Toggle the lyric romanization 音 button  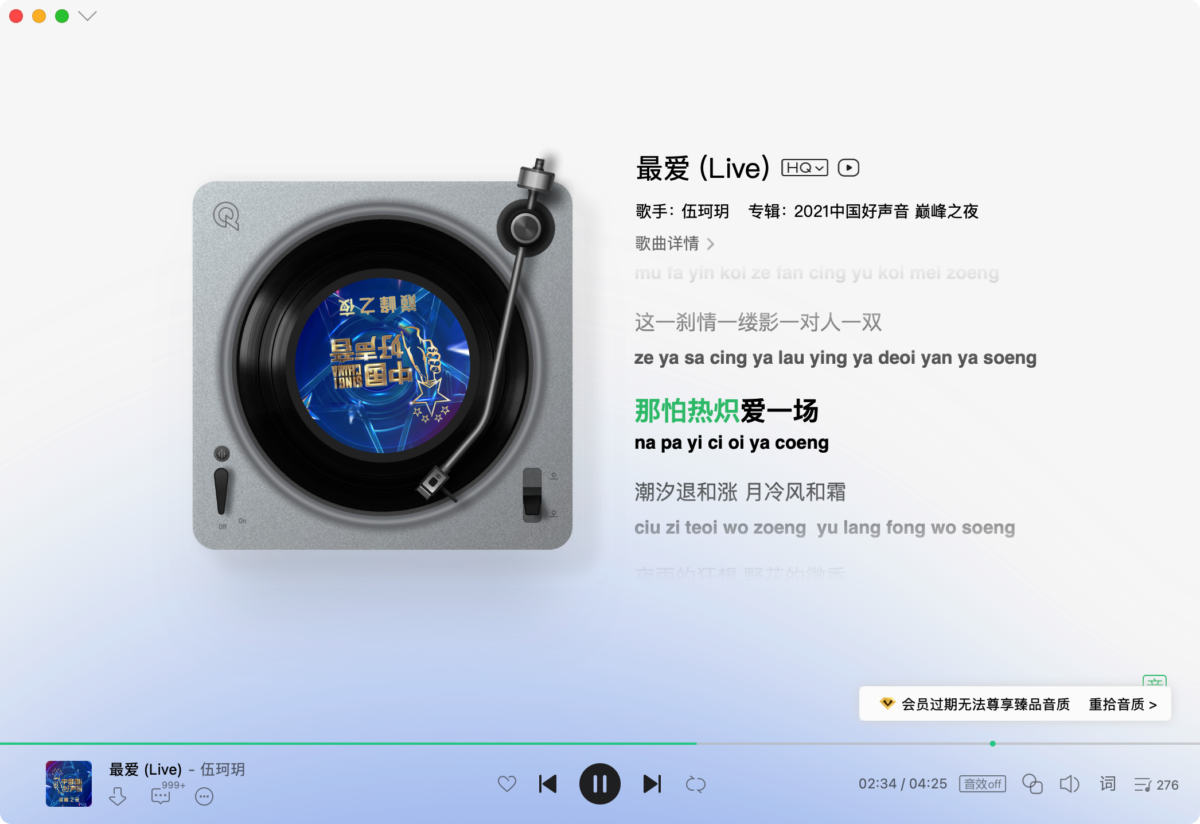1154,682
